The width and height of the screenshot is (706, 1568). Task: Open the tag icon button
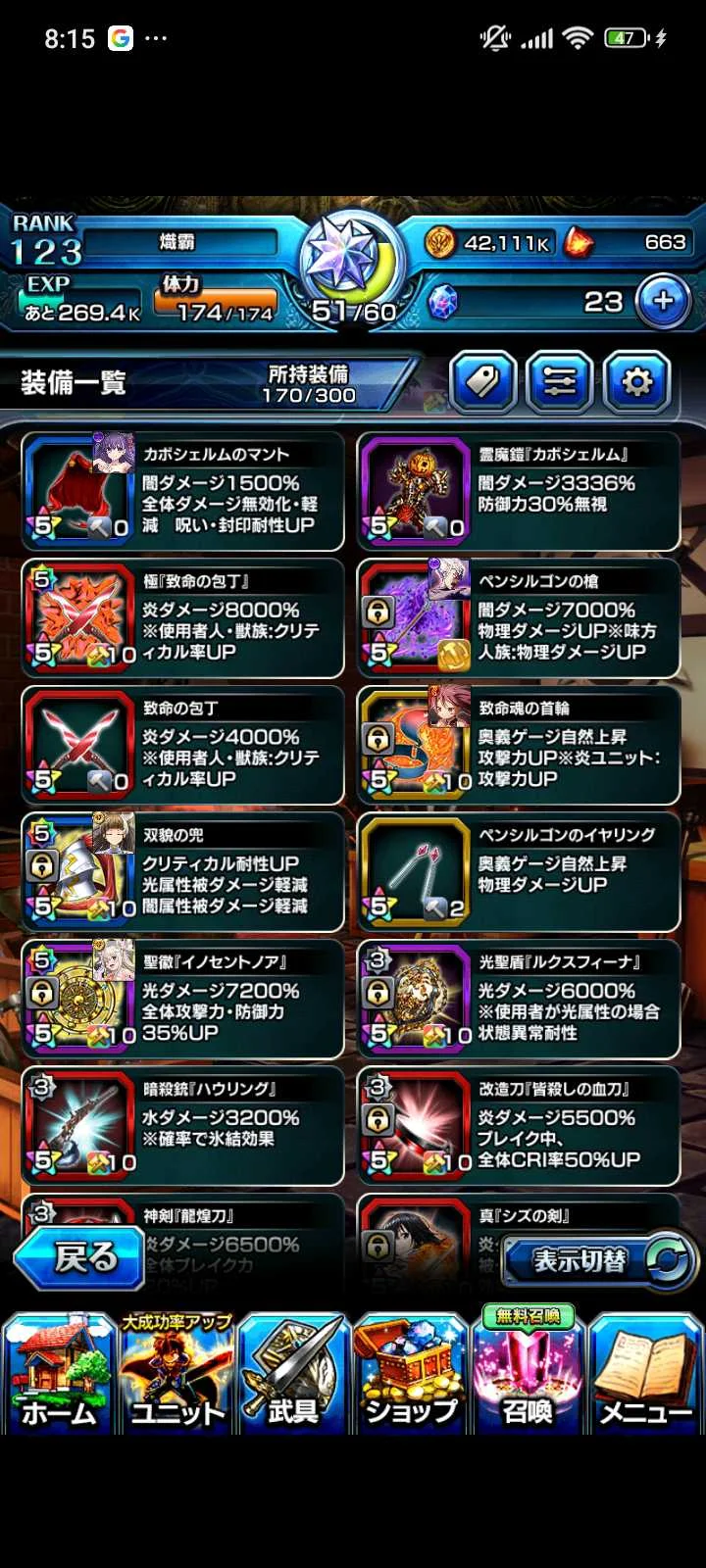point(482,380)
